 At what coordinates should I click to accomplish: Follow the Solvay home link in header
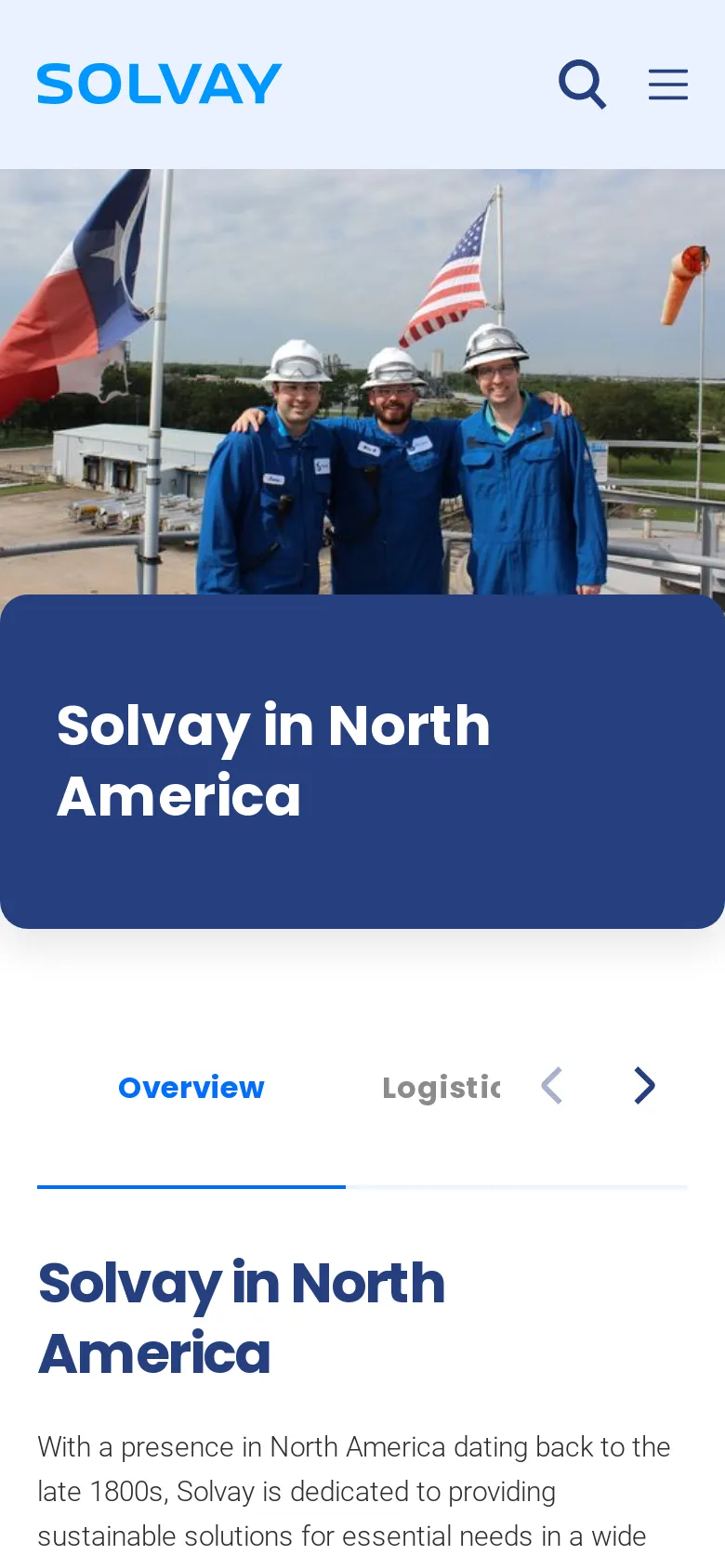(x=158, y=84)
